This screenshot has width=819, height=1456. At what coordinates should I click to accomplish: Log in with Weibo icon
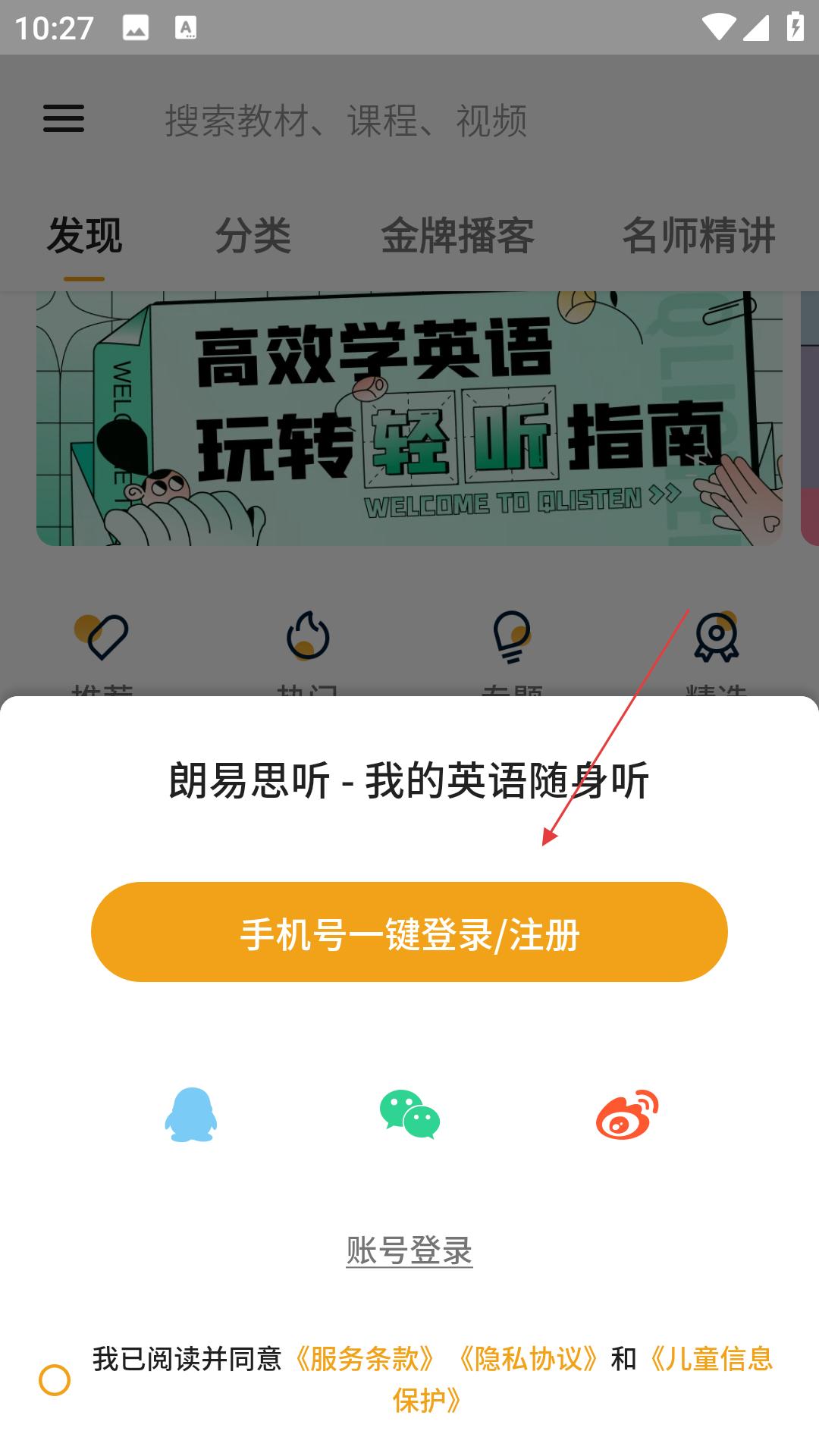[x=627, y=1114]
